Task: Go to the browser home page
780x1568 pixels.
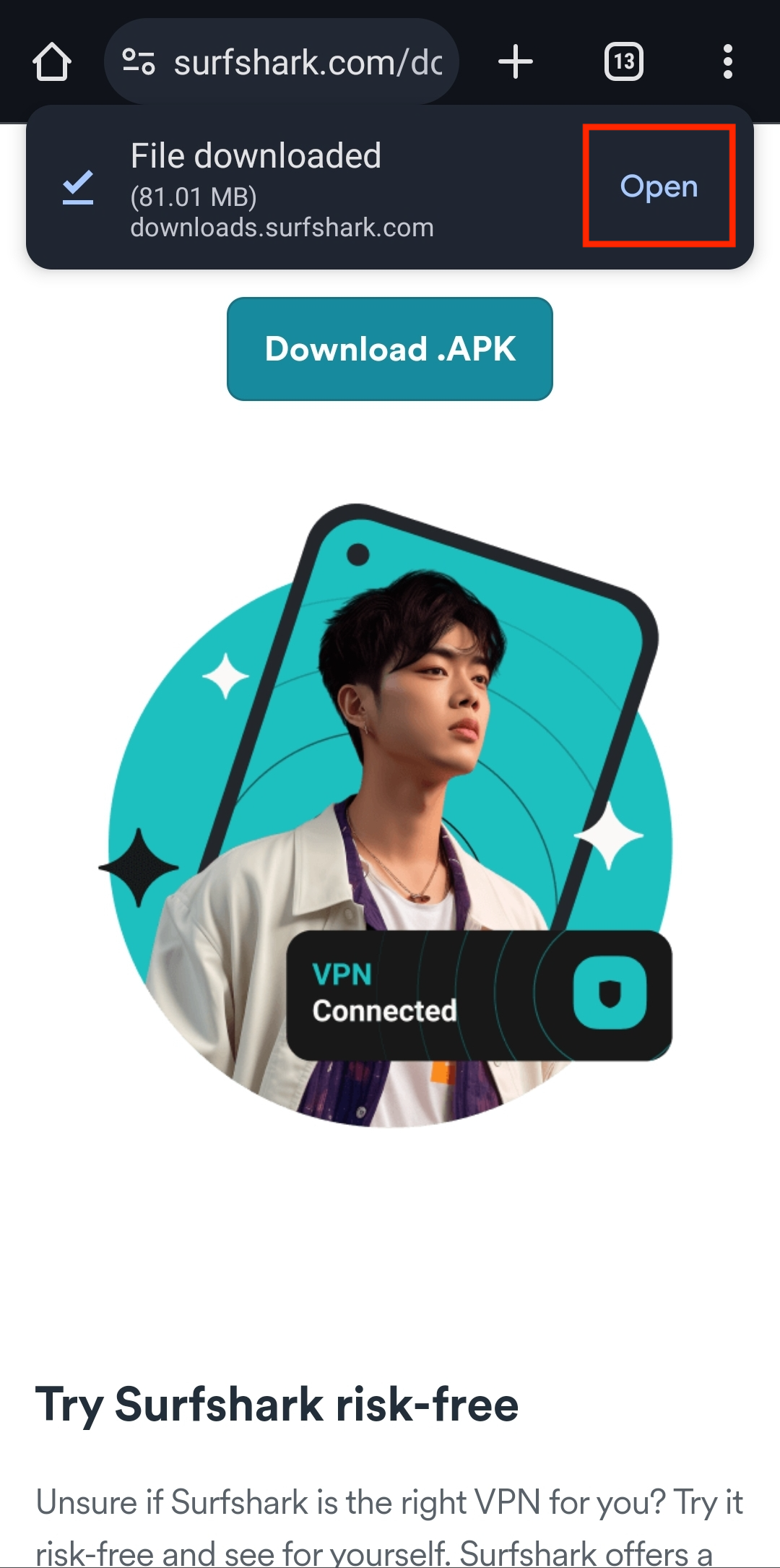Action: (x=52, y=62)
